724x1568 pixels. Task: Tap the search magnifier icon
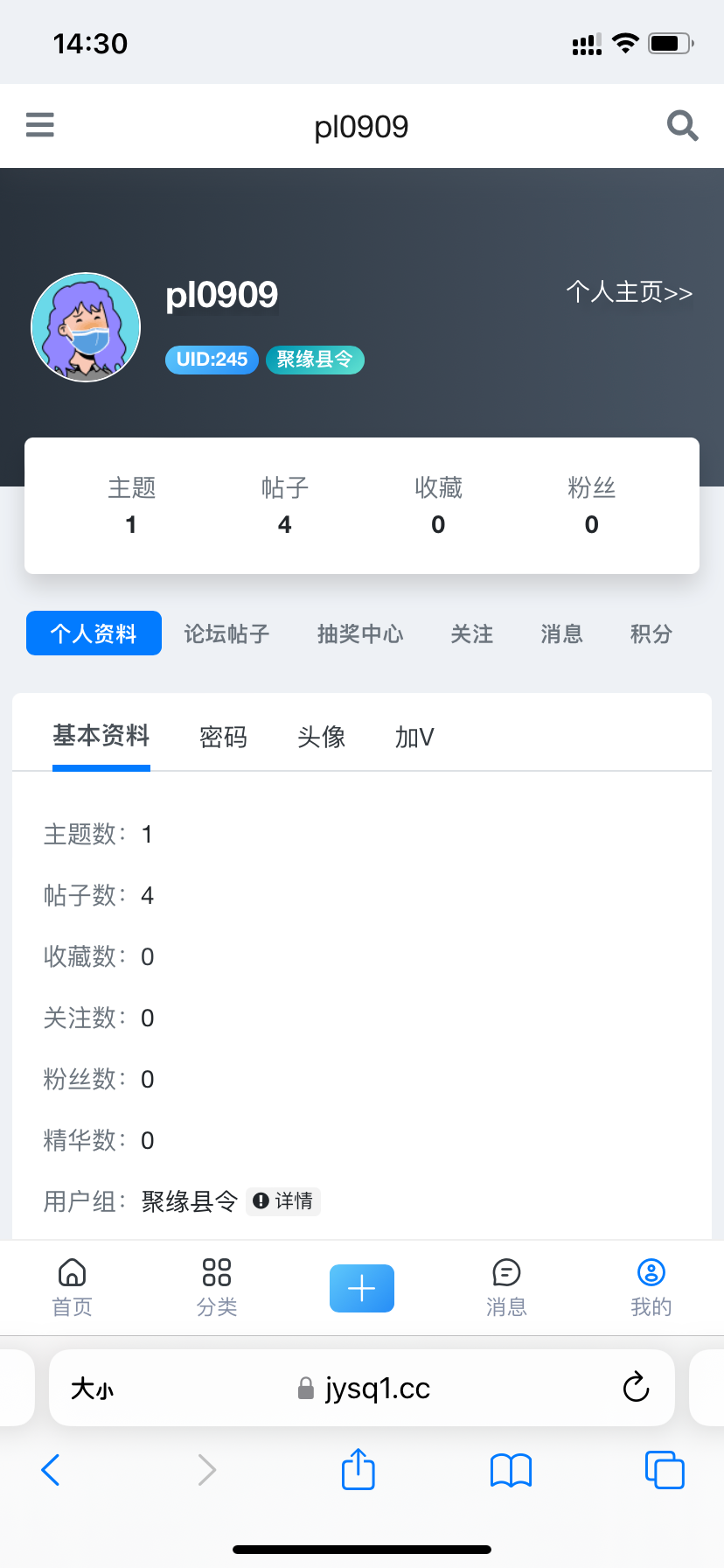point(682,126)
